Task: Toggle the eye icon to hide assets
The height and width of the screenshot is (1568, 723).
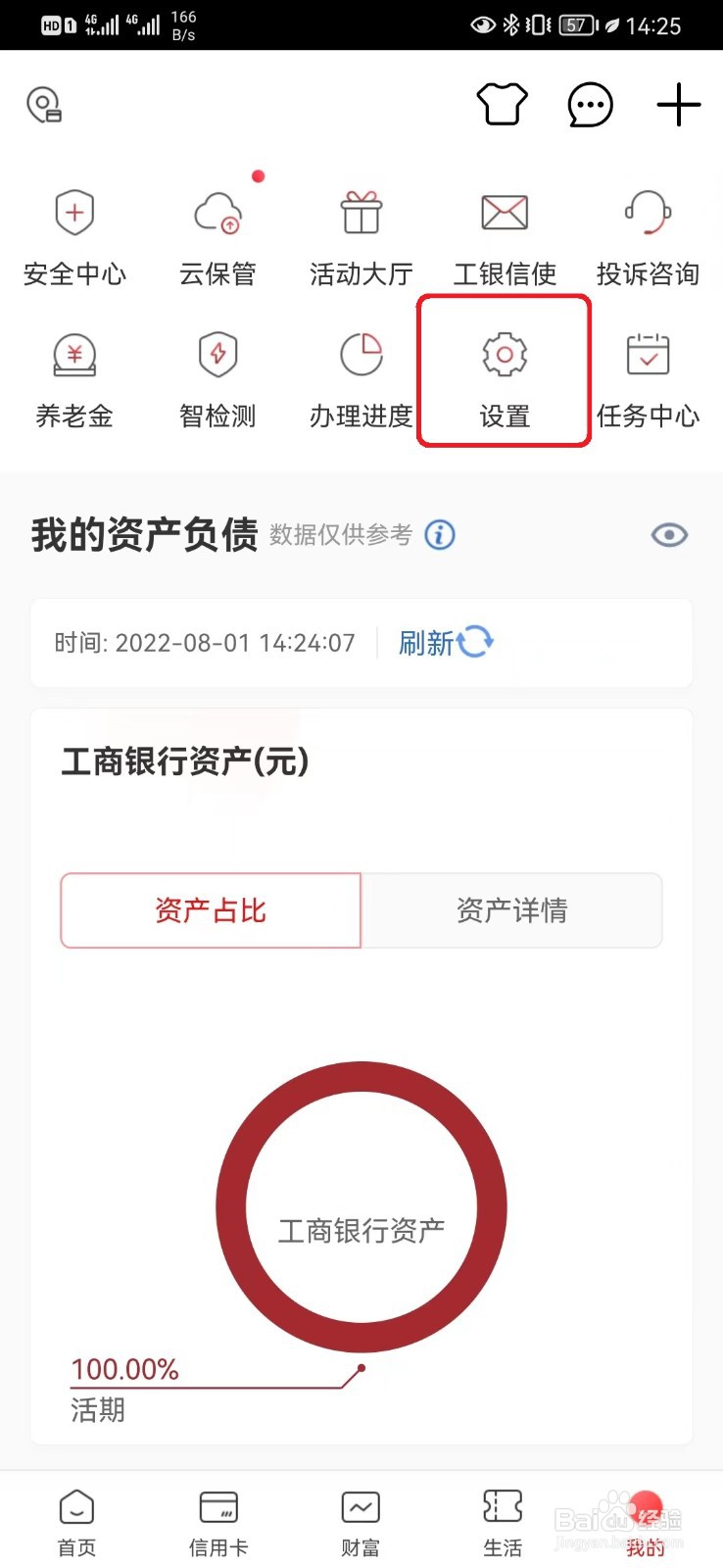Action: pyautogui.click(x=669, y=534)
